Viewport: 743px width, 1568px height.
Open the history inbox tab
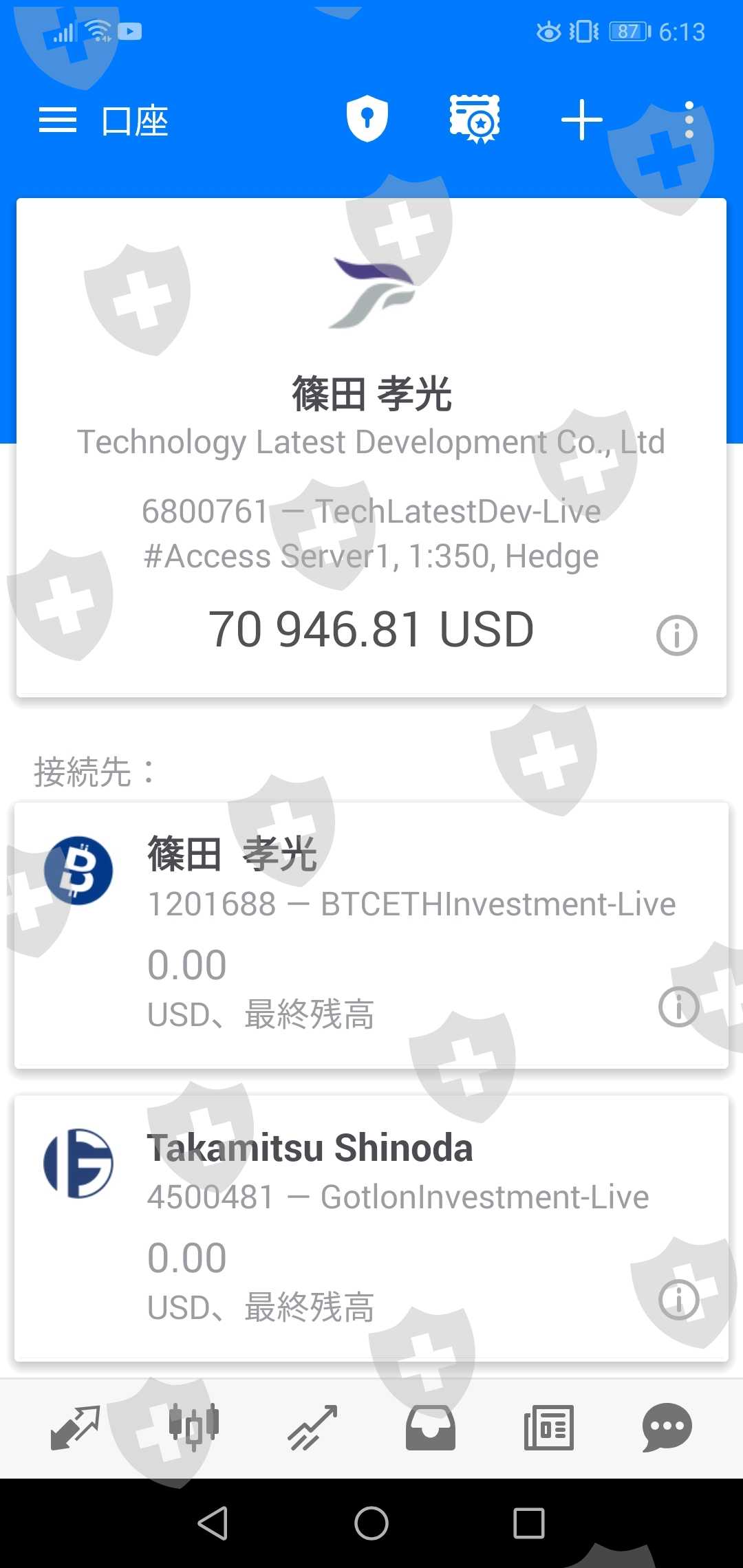click(x=431, y=1428)
